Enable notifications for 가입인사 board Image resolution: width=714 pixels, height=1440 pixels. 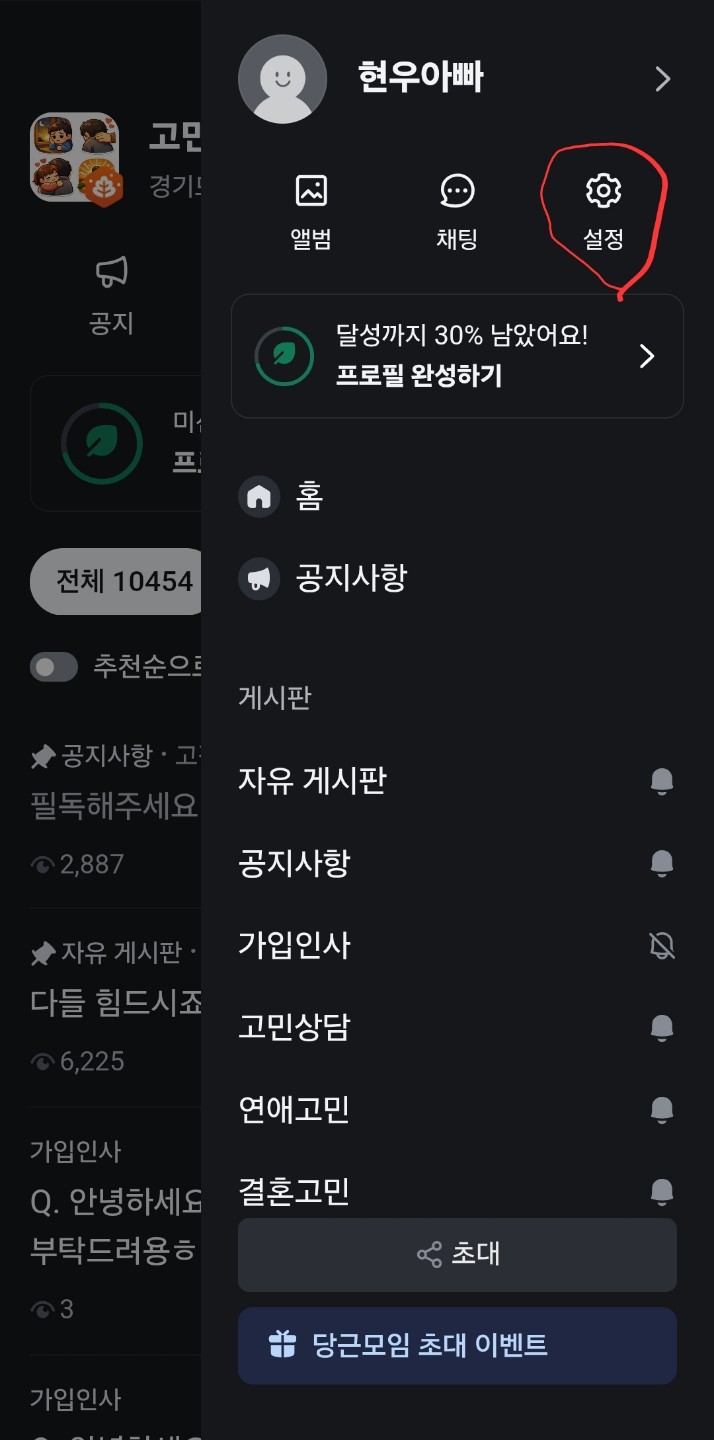click(661, 945)
